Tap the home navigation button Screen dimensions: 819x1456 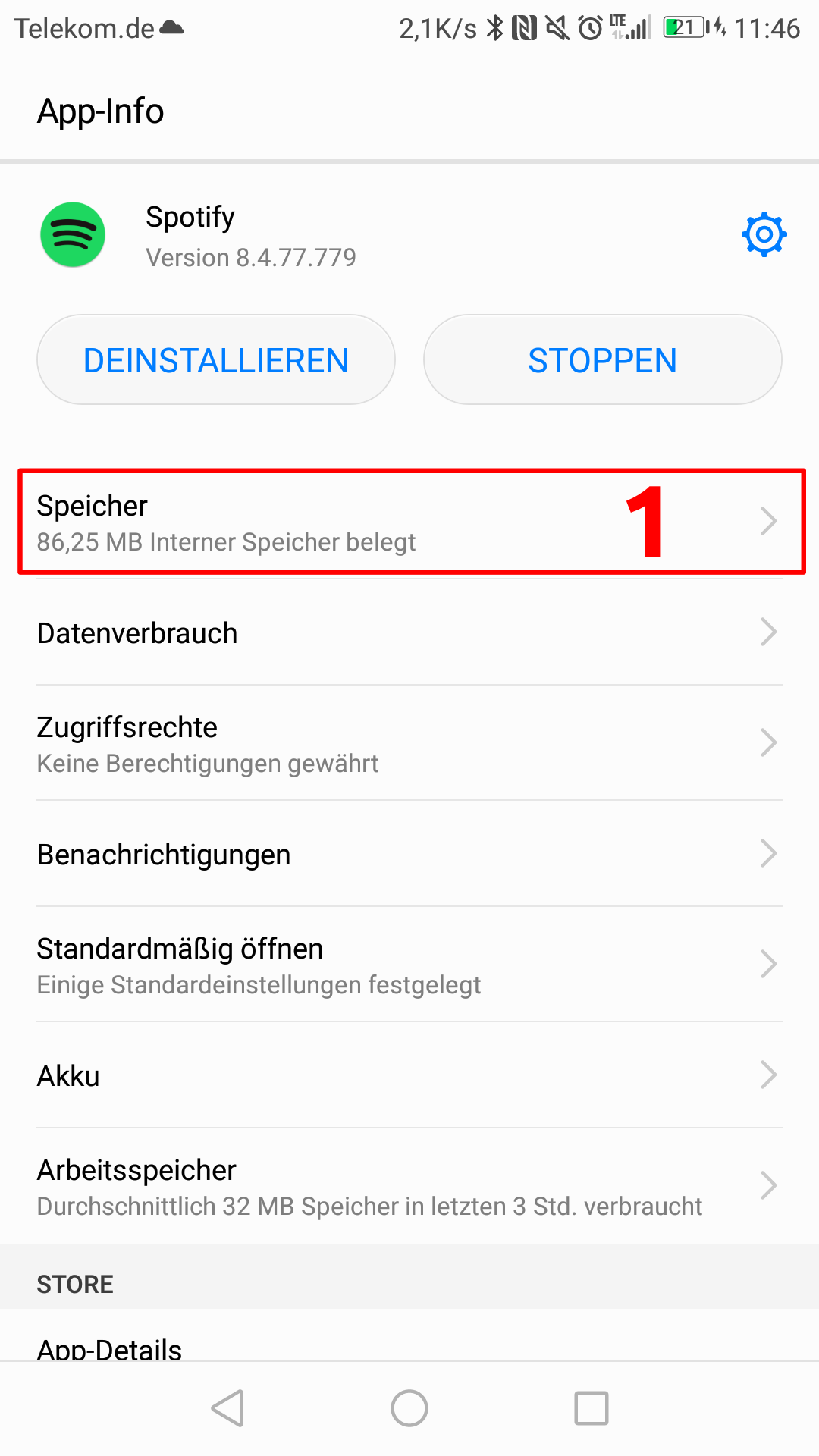(x=409, y=1408)
